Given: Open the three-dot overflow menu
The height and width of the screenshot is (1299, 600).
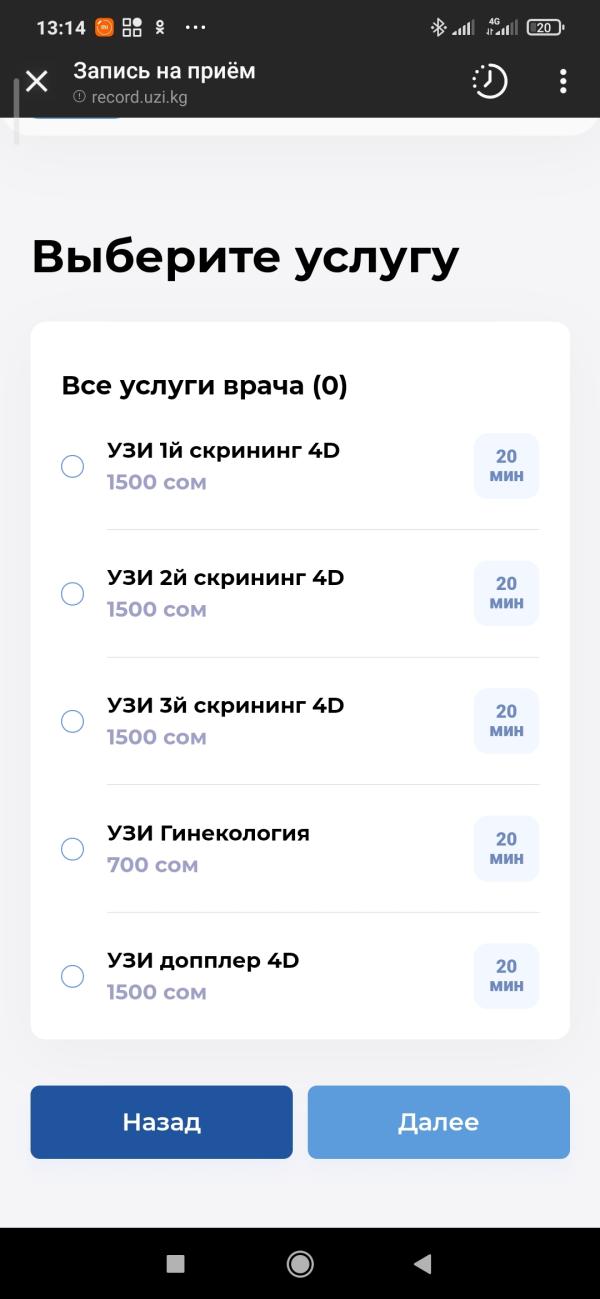Looking at the screenshot, I should tap(563, 81).
